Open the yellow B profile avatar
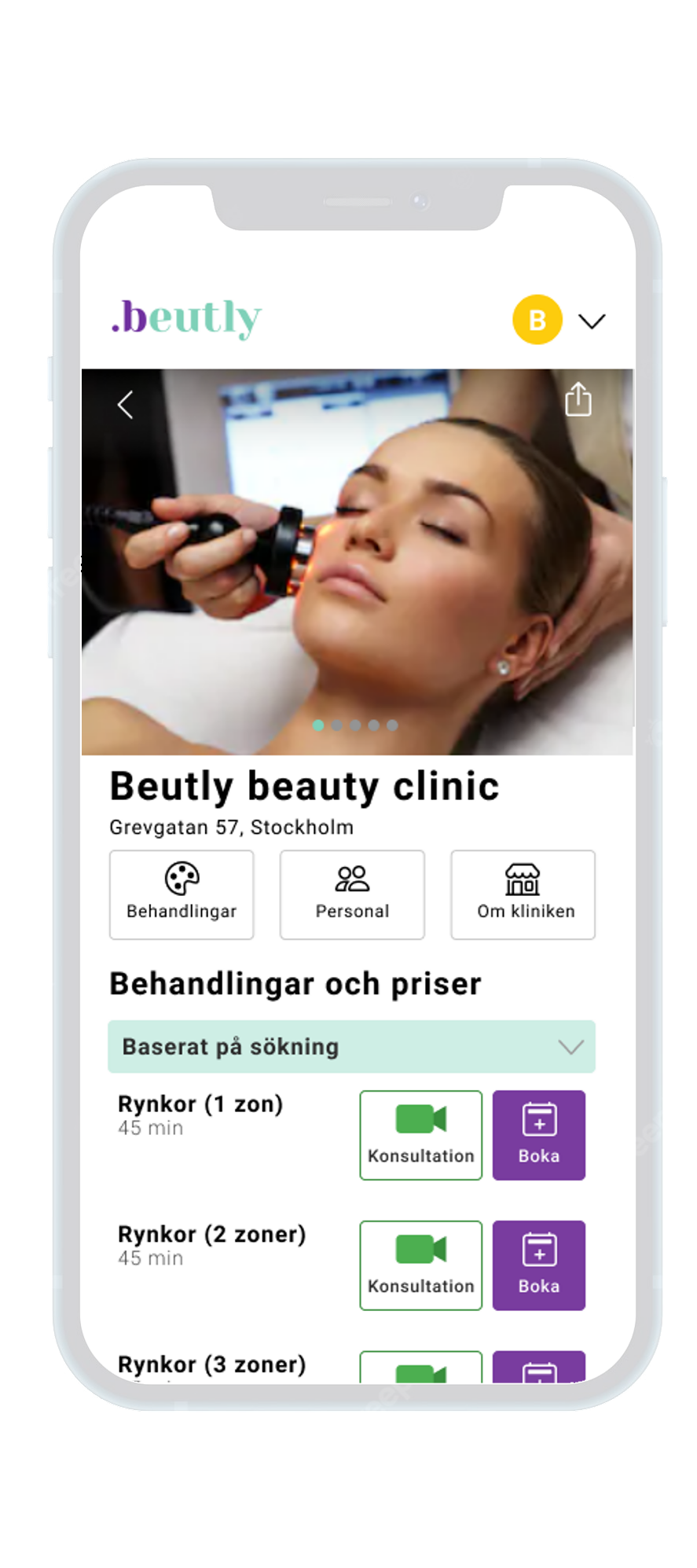 pos(537,320)
